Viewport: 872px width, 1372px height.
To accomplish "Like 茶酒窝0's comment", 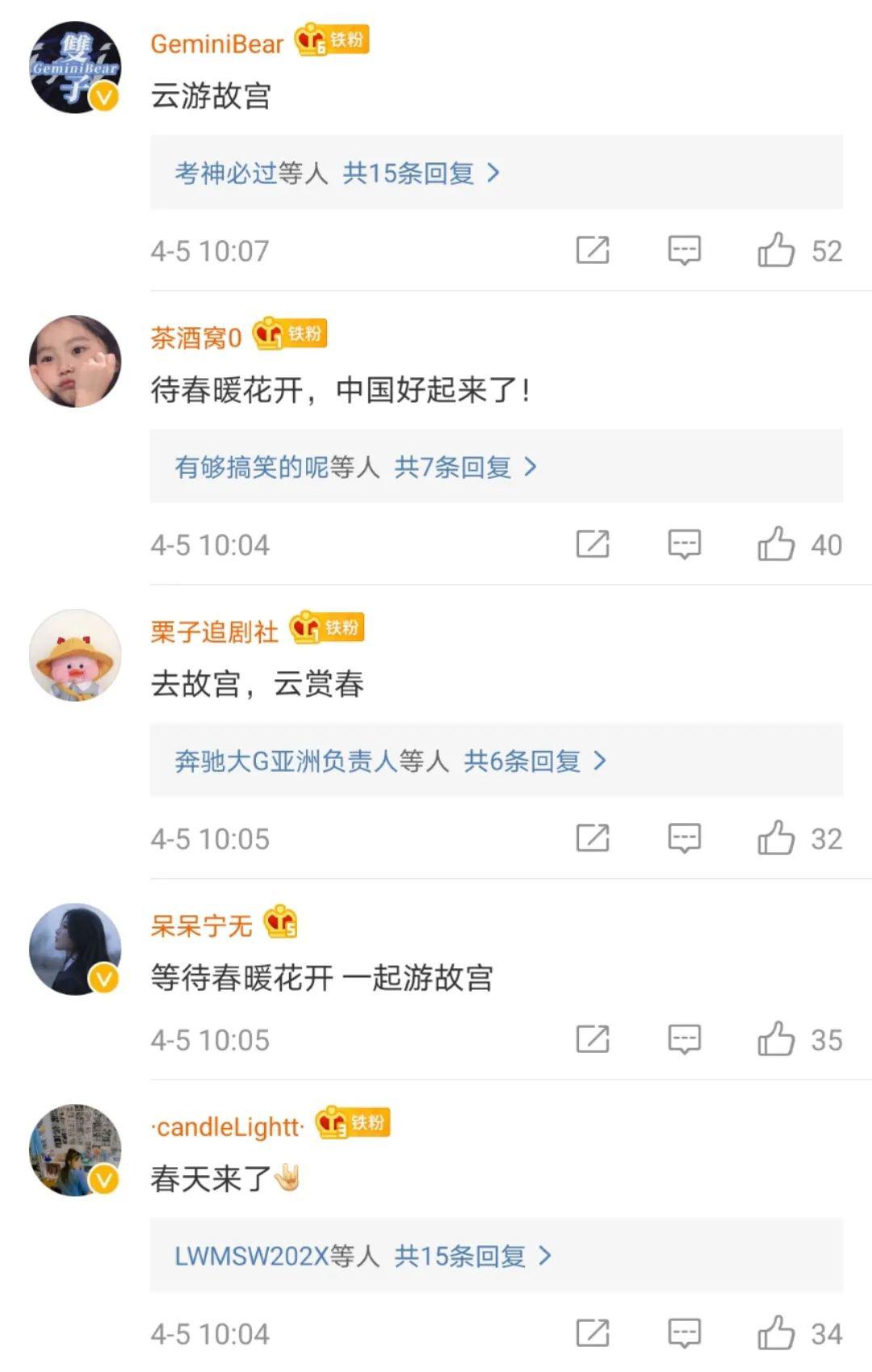I will pyautogui.click(x=776, y=544).
